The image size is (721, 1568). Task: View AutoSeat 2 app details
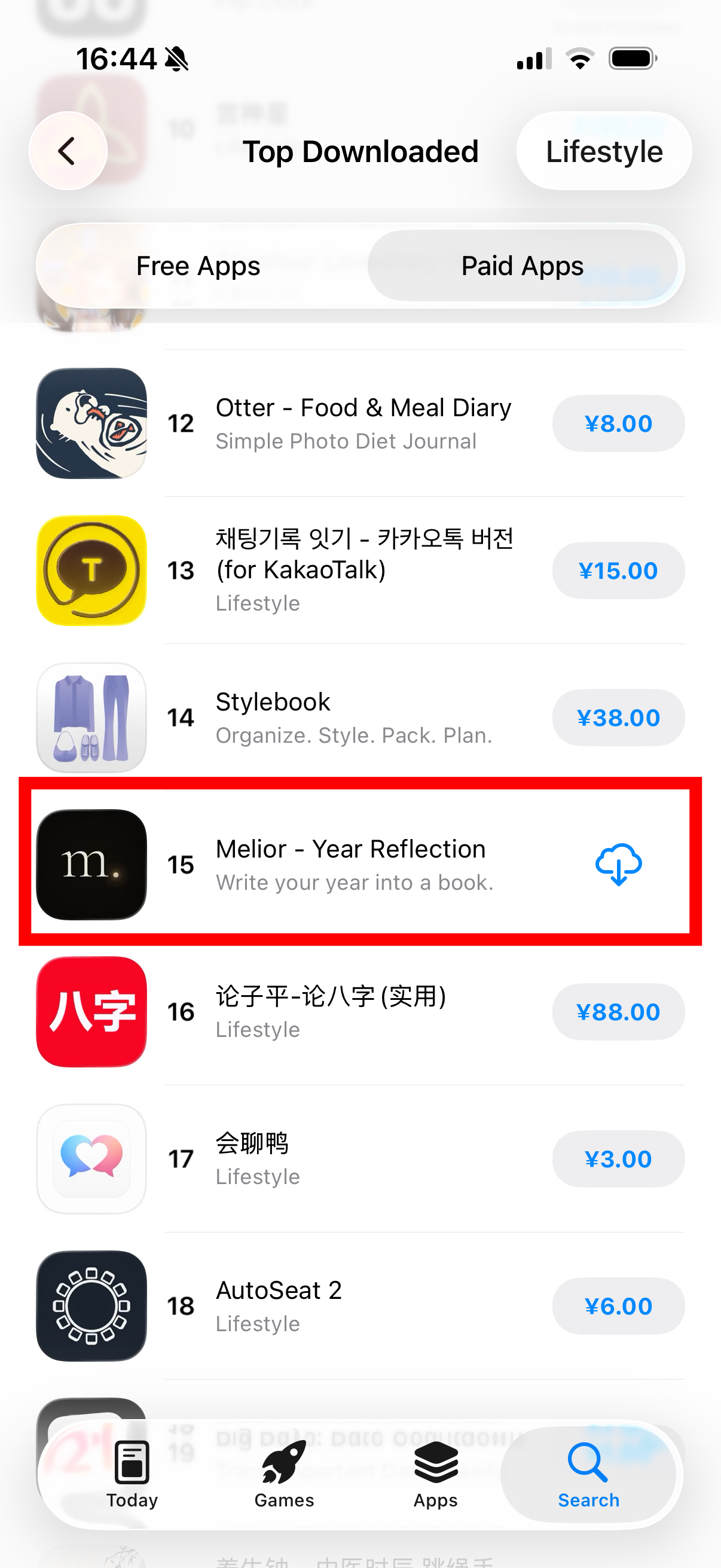pyautogui.click(x=279, y=1305)
